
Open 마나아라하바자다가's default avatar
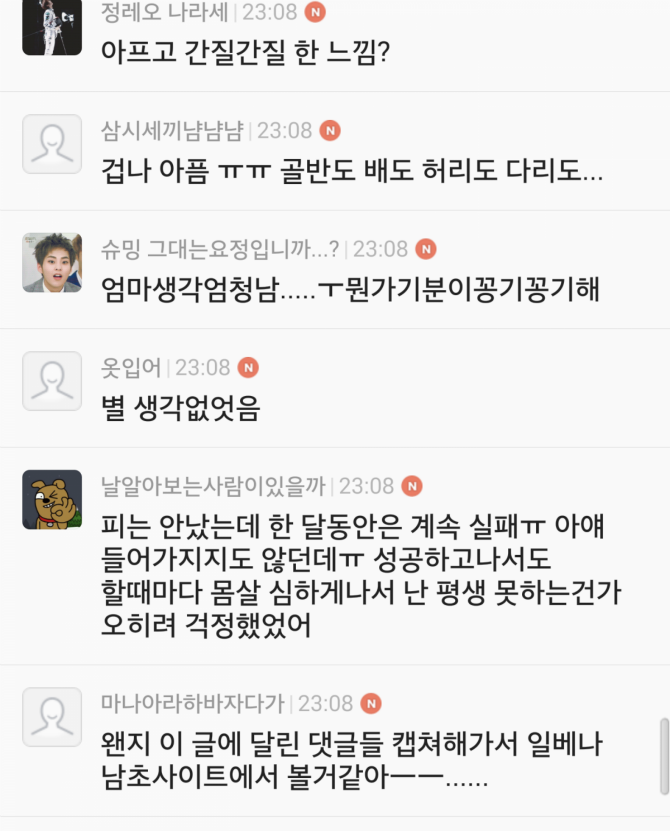point(52,717)
